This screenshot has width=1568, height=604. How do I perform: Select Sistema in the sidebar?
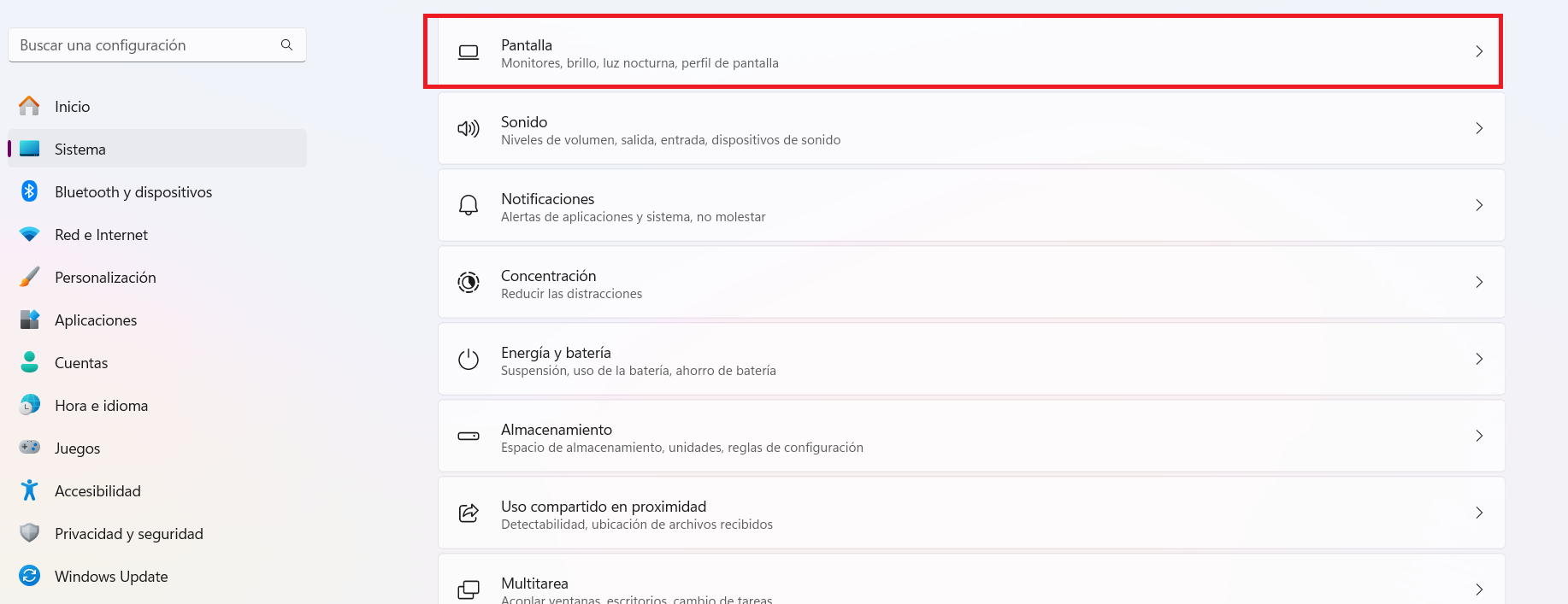click(80, 150)
